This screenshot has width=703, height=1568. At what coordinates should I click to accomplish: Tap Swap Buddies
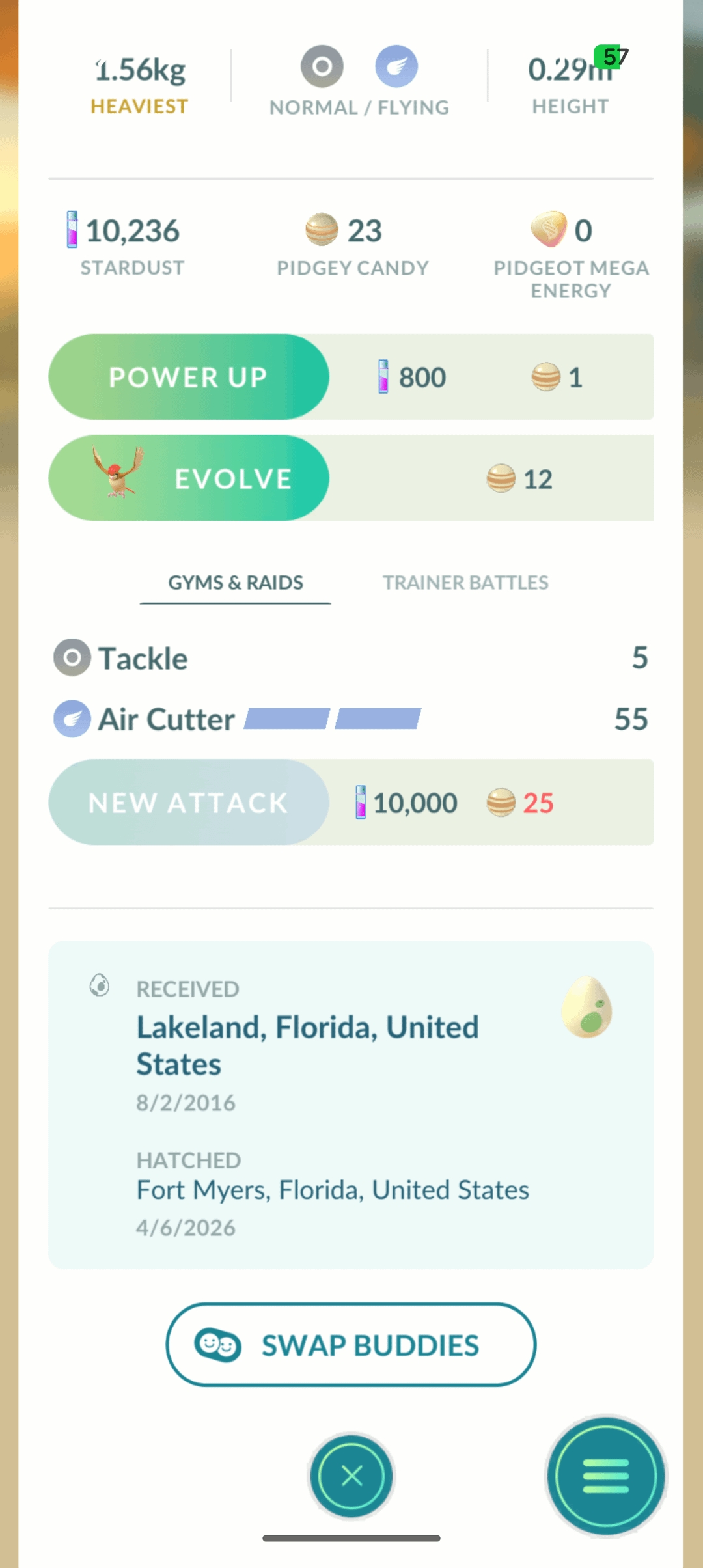(x=351, y=1345)
